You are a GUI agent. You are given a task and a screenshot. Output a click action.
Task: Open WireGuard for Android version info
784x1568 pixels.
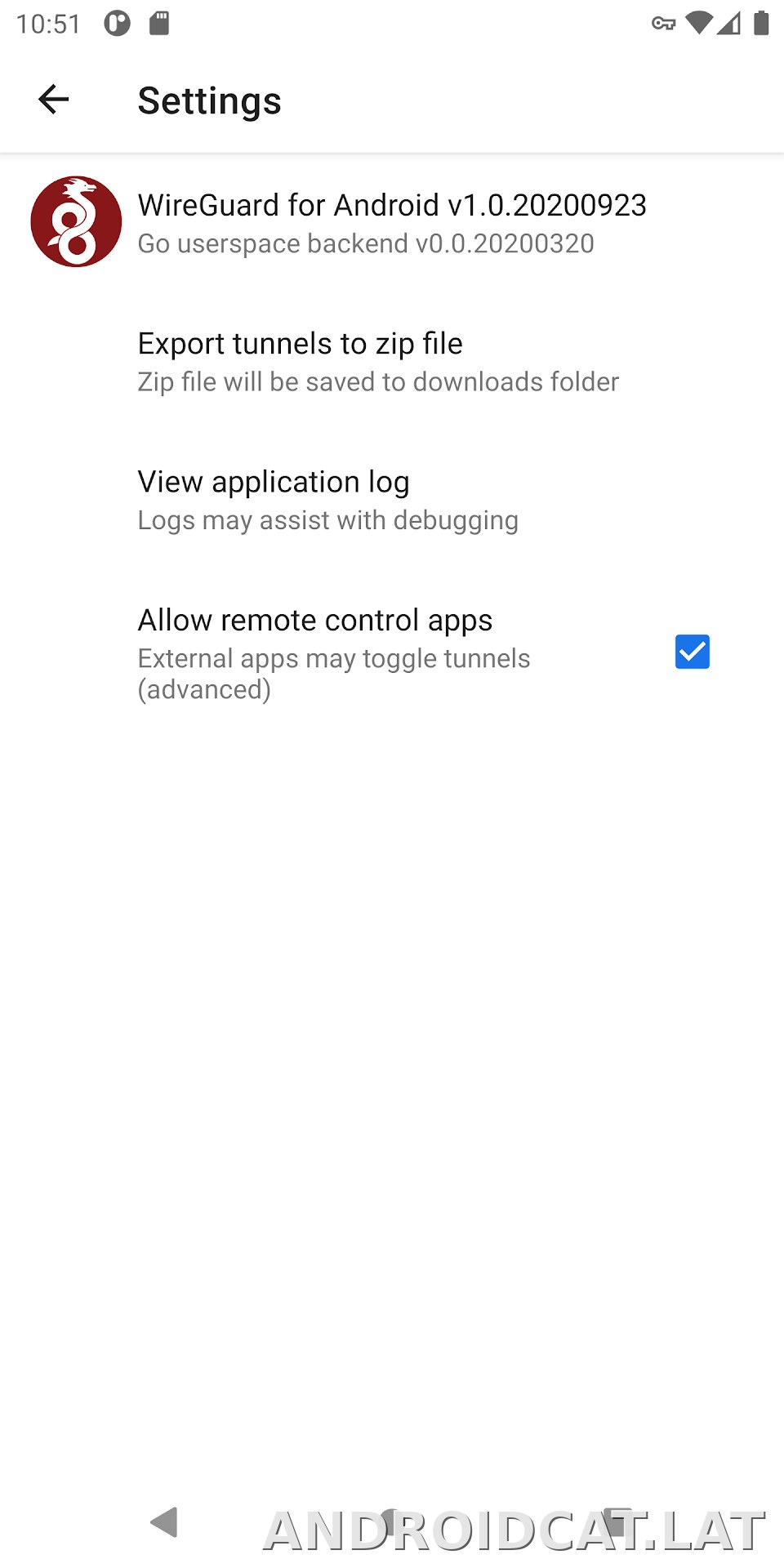(x=392, y=223)
